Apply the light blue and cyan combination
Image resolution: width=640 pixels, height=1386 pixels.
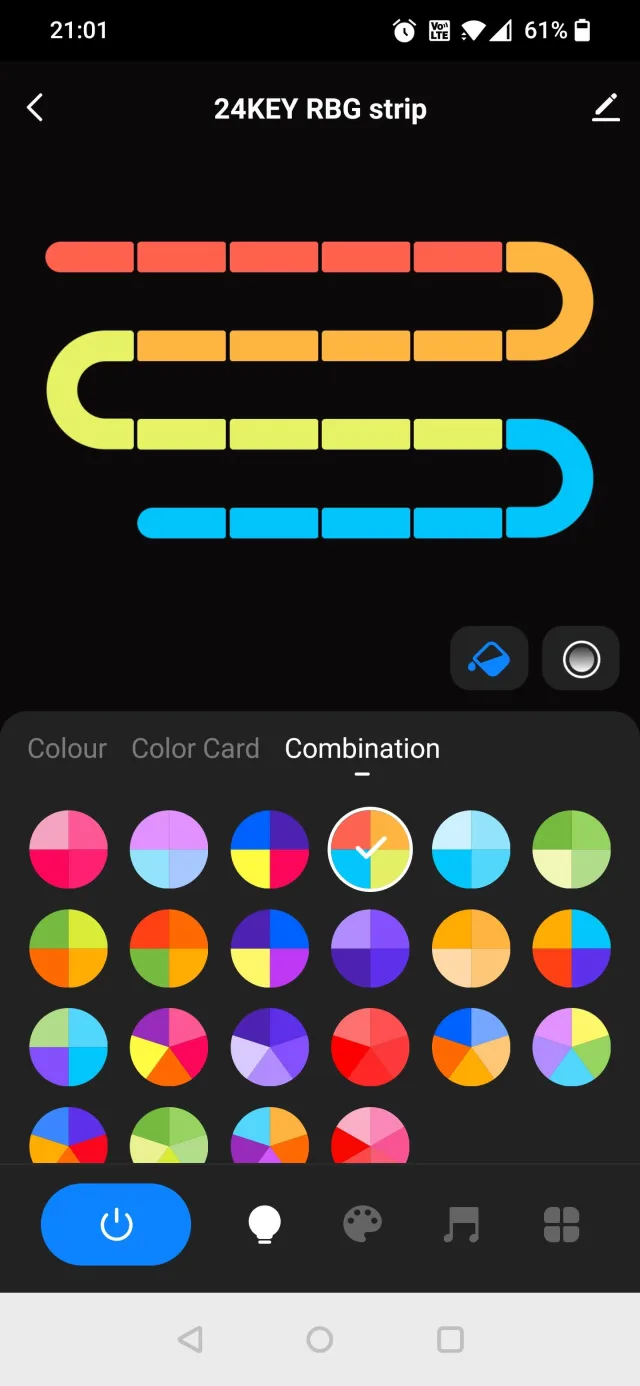tap(471, 849)
